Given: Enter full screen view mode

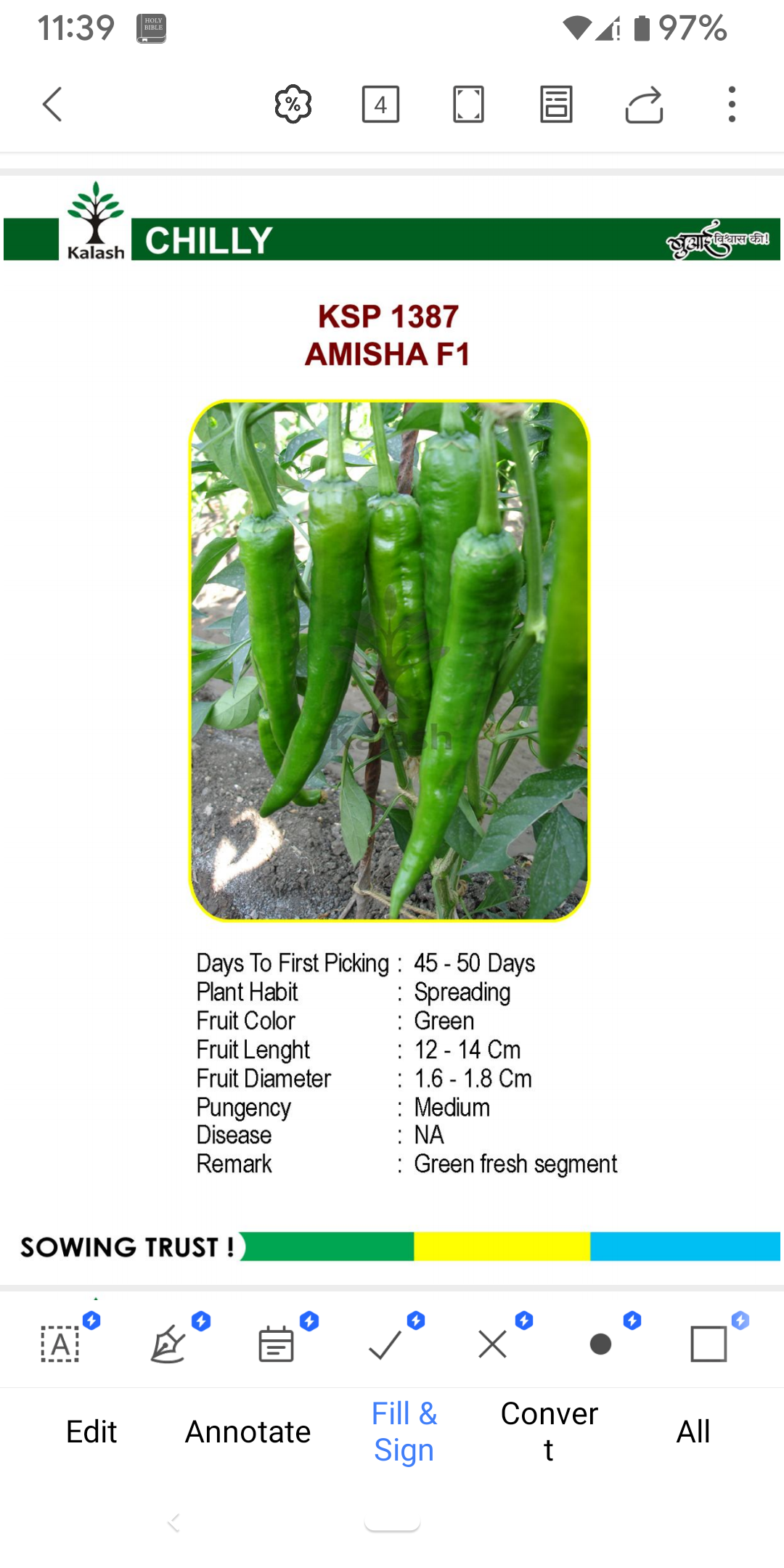Looking at the screenshot, I should pos(468,105).
